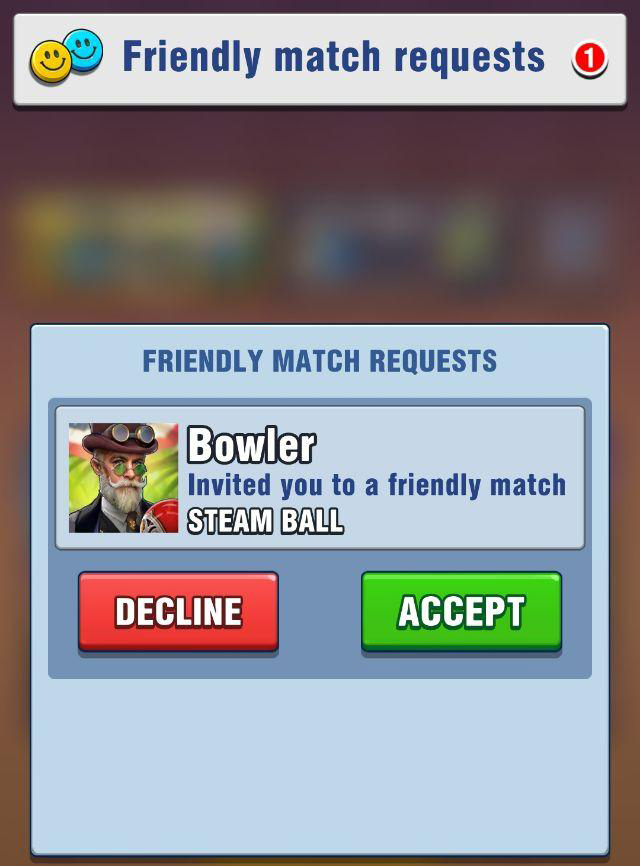Decline Bowler's friendly match request

[x=178, y=611]
